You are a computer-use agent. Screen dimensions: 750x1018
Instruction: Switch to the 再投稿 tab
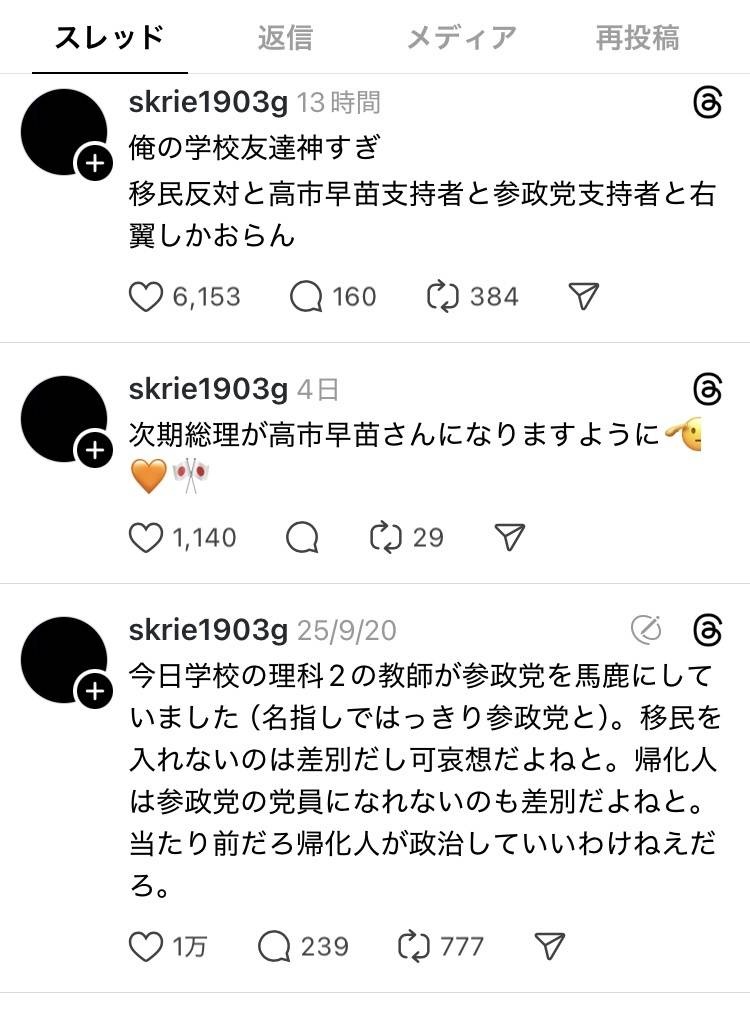[637, 38]
